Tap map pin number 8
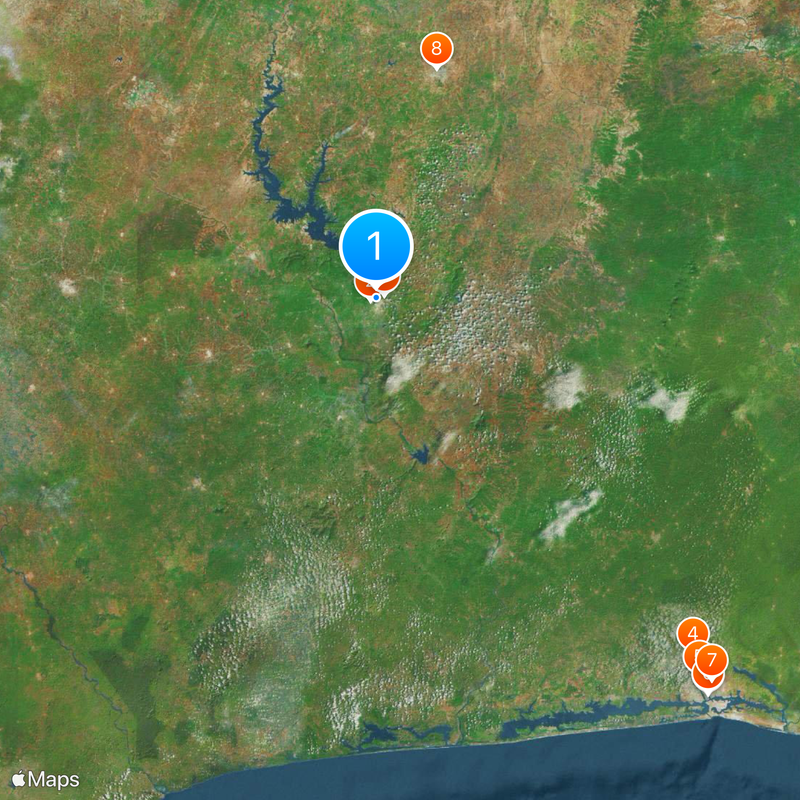 [436, 48]
